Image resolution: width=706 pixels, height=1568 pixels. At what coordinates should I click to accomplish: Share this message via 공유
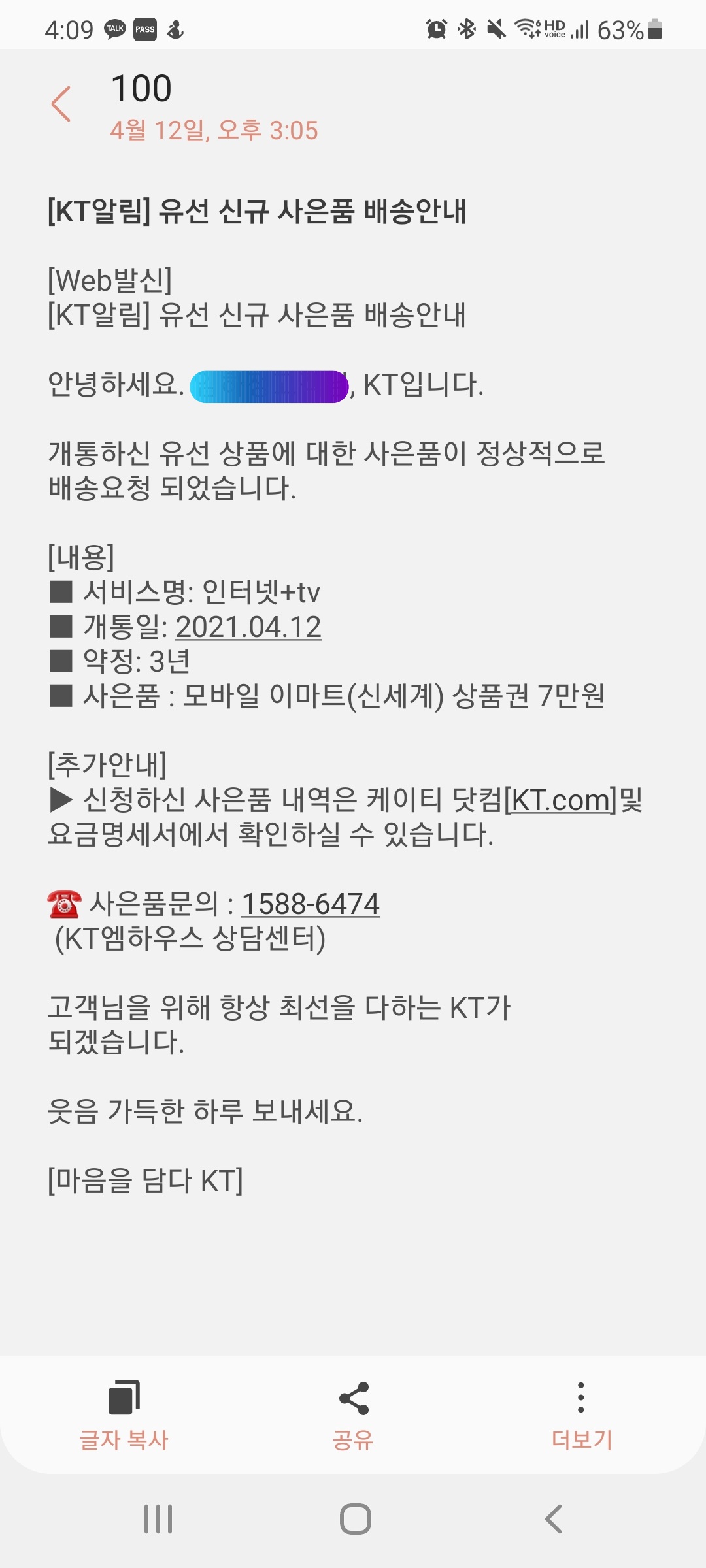point(353,1415)
